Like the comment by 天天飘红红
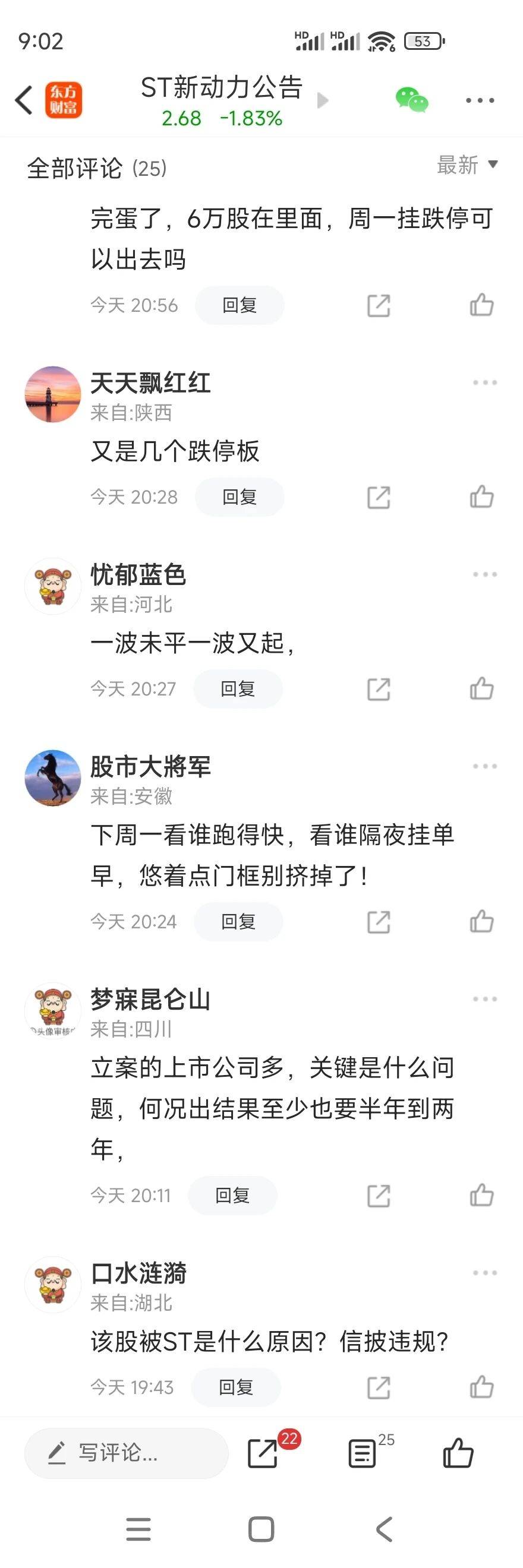523x1568 pixels. (x=481, y=497)
